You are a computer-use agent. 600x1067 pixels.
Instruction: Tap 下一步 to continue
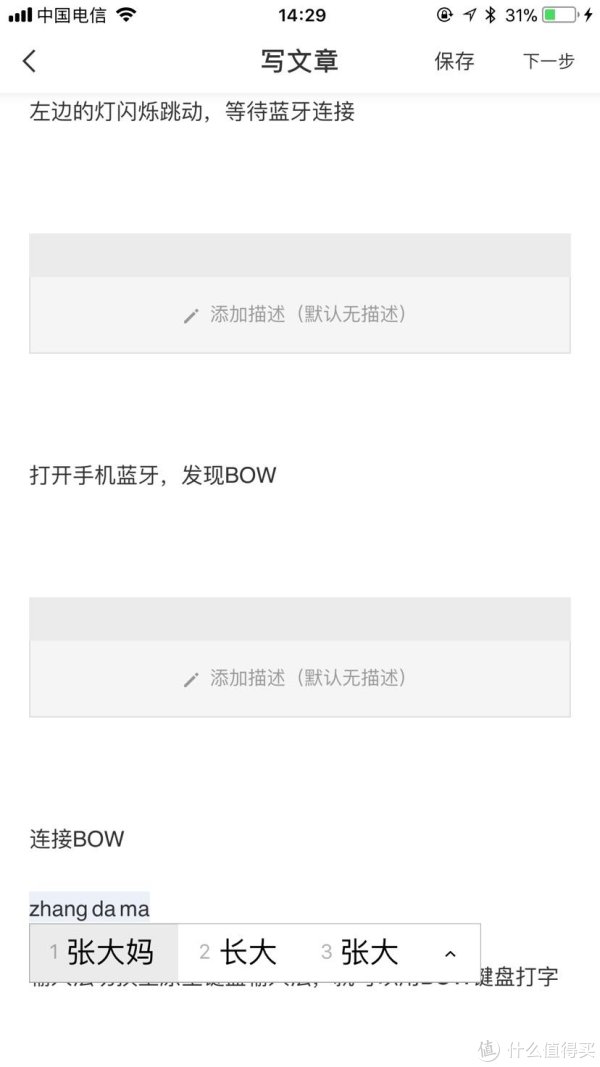tap(548, 61)
